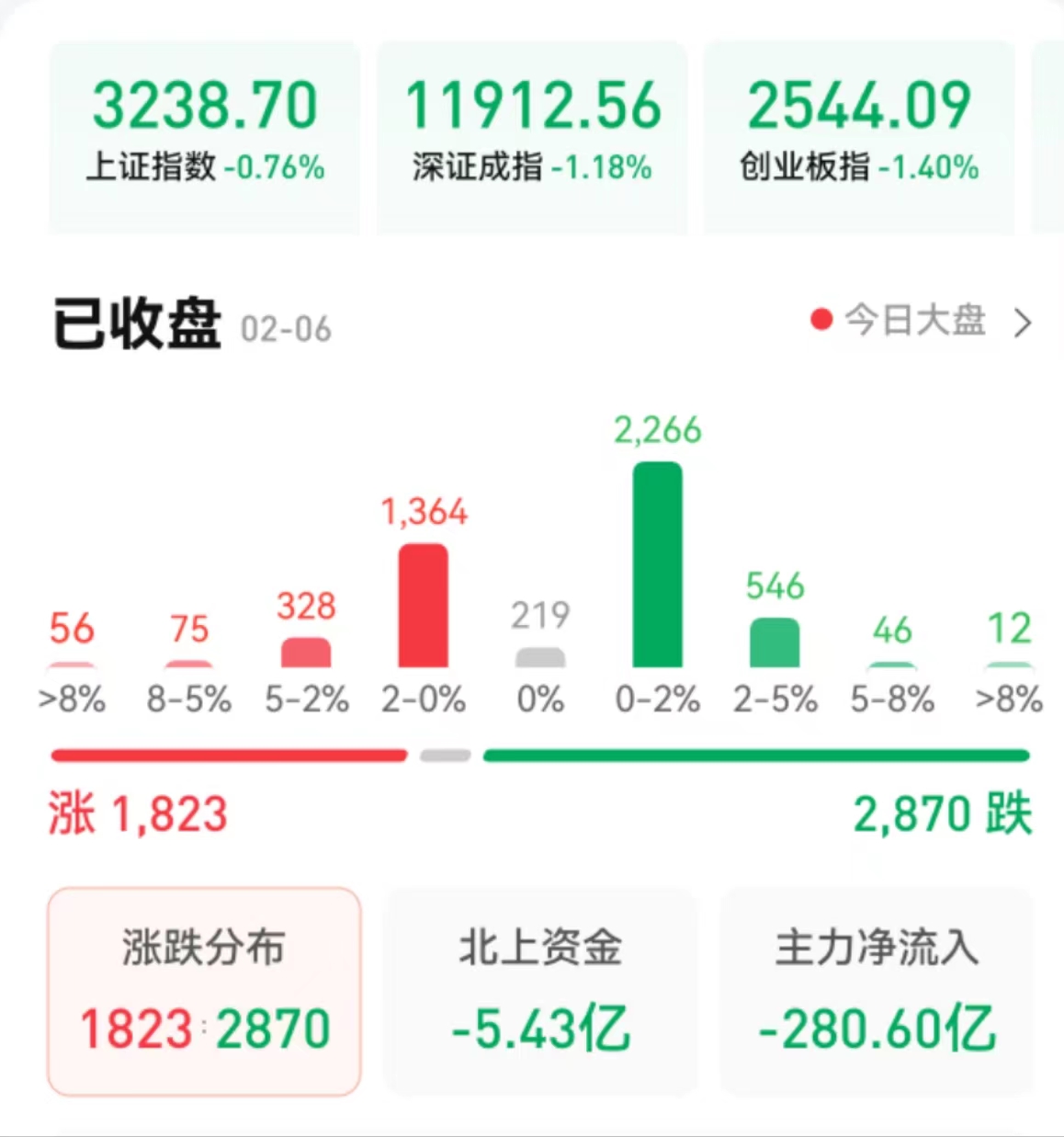Switch to the 主力净流入 tab
This screenshot has width=1064, height=1137.
(x=877, y=991)
